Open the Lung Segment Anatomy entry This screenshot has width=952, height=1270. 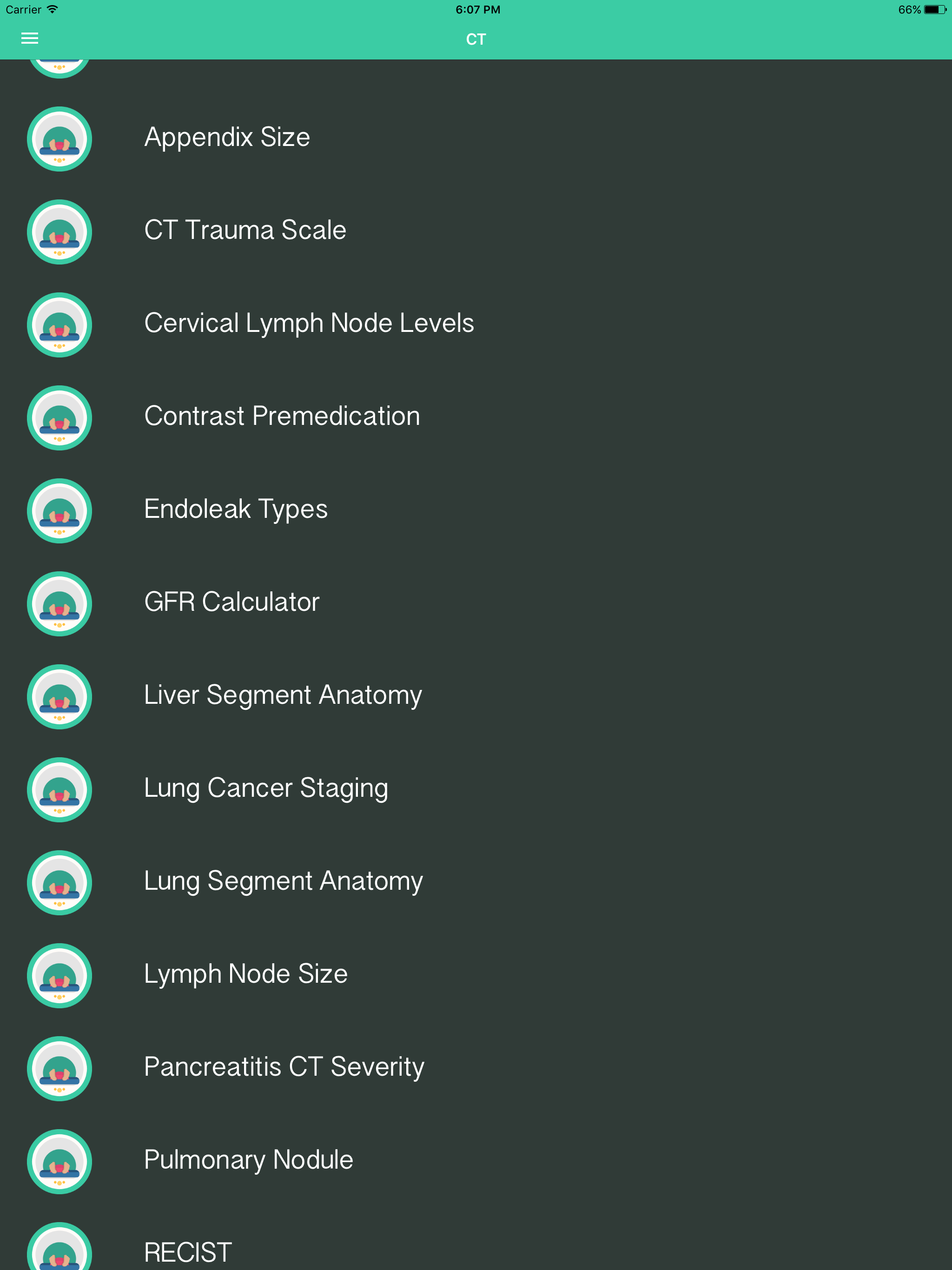[x=283, y=880]
